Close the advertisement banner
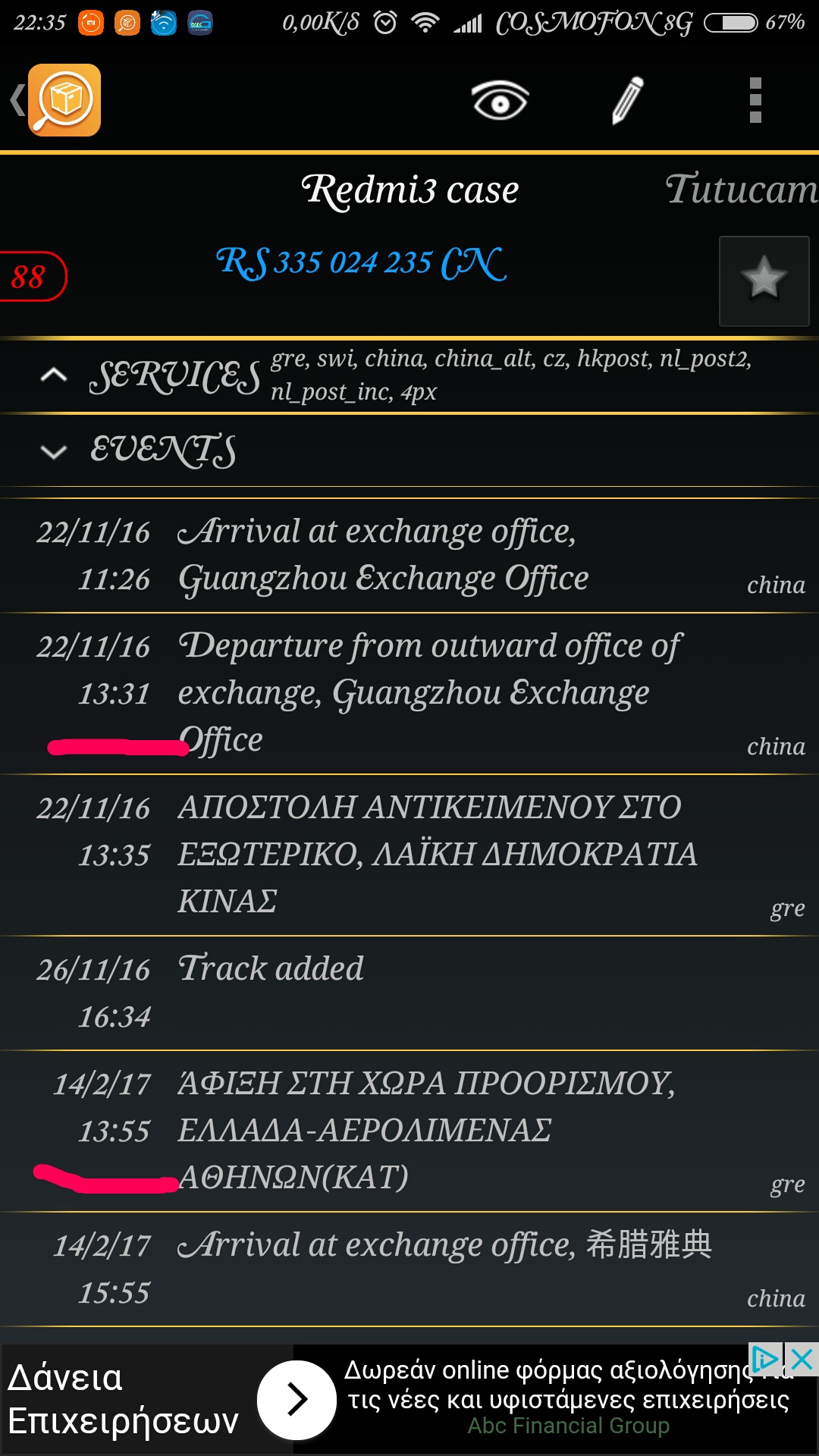The height and width of the screenshot is (1456, 819). [802, 1359]
